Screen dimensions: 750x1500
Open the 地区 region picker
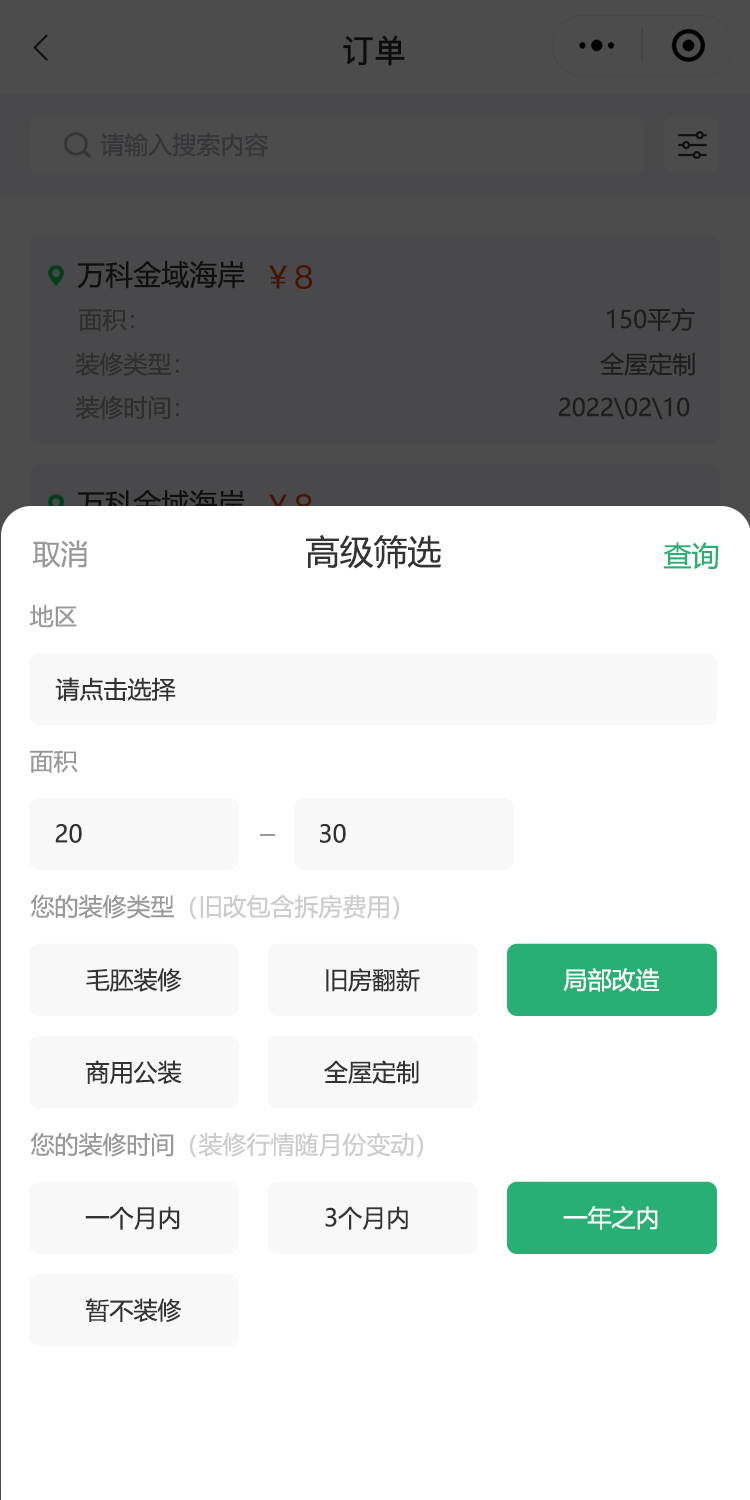pos(373,689)
